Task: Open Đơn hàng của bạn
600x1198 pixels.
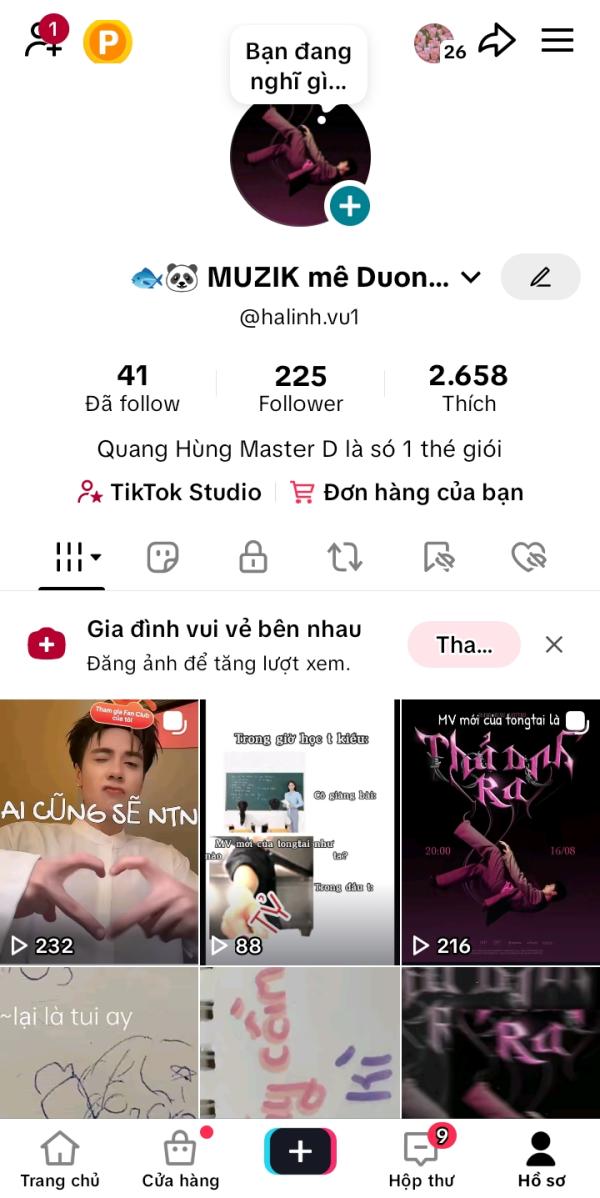Action: pyautogui.click(x=406, y=492)
